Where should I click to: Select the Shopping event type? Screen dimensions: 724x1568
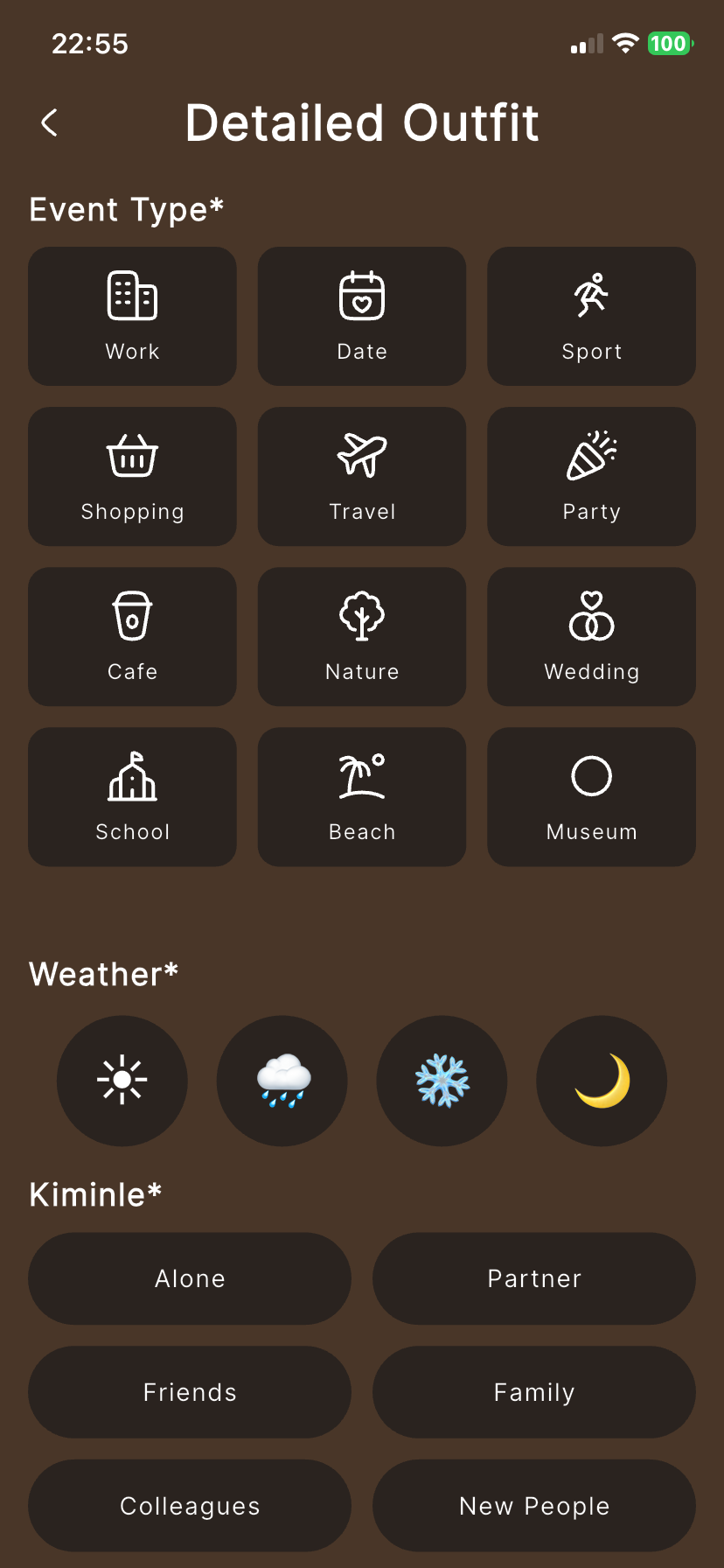point(132,476)
